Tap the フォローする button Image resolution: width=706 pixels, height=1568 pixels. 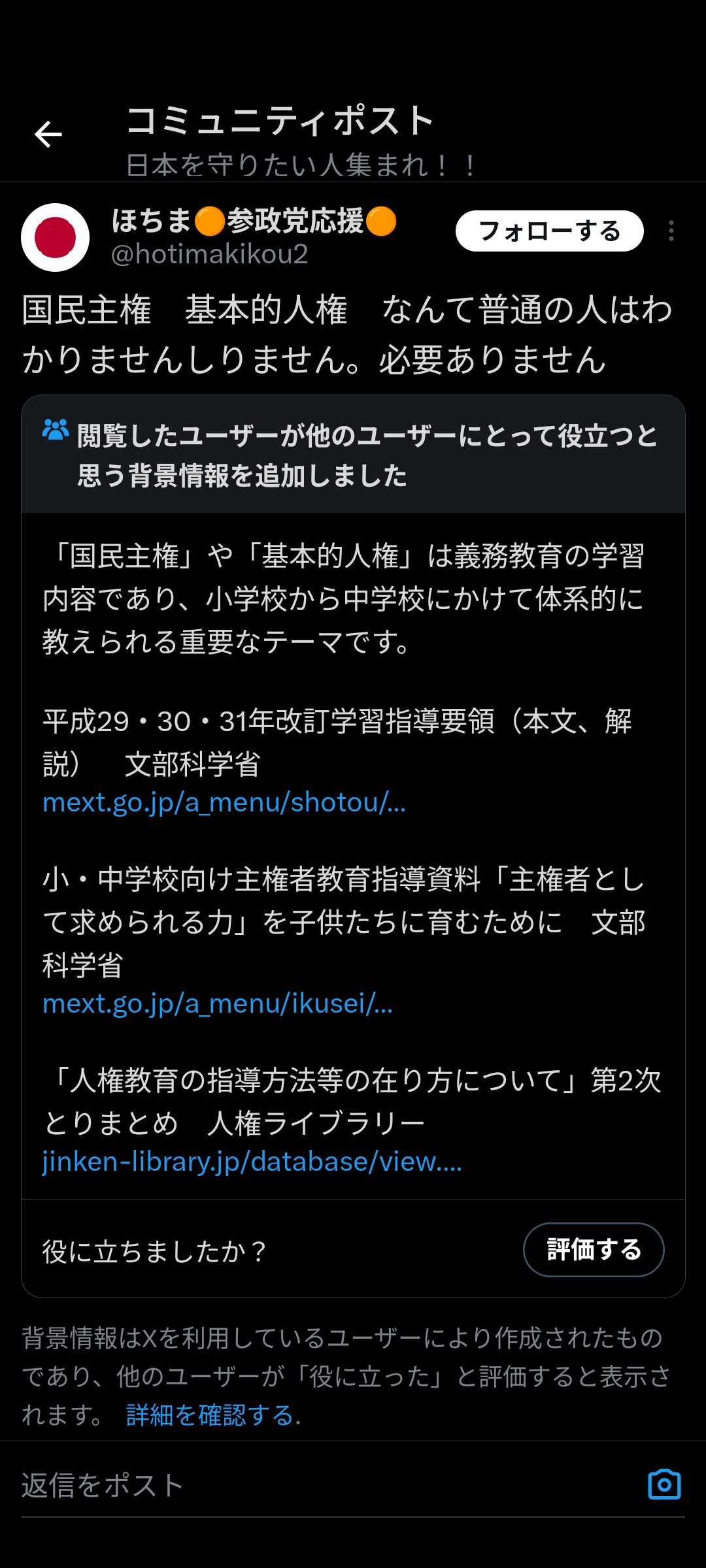pyautogui.click(x=549, y=231)
